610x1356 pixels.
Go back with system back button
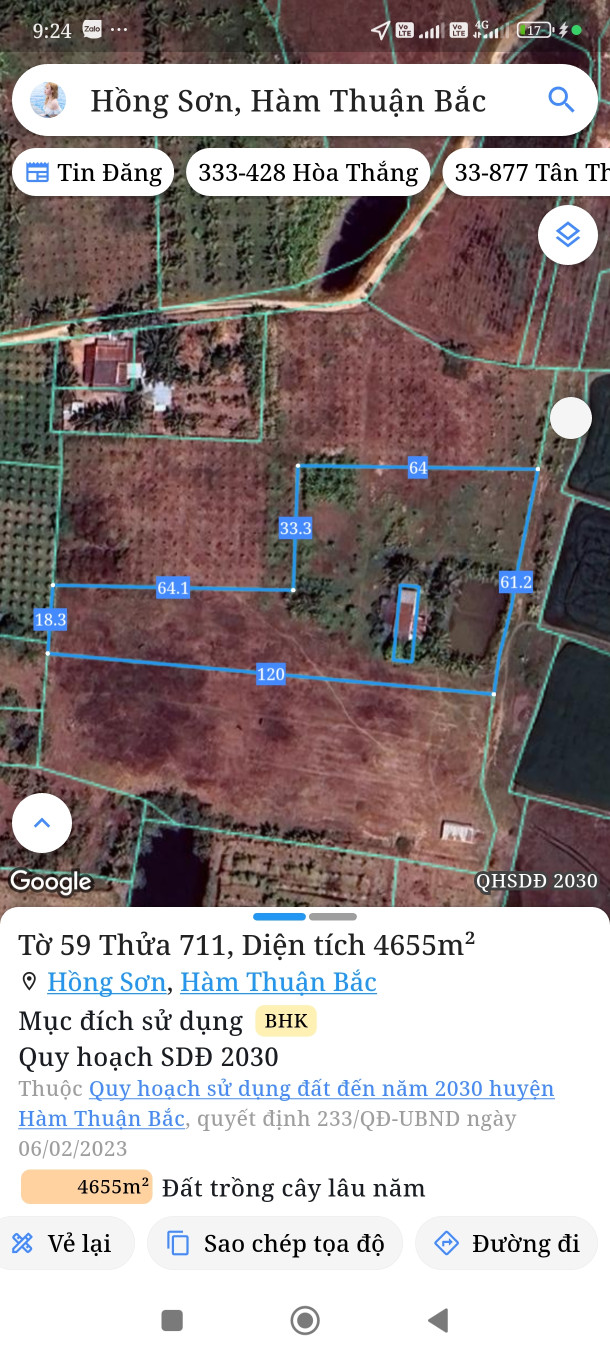pos(437,1321)
